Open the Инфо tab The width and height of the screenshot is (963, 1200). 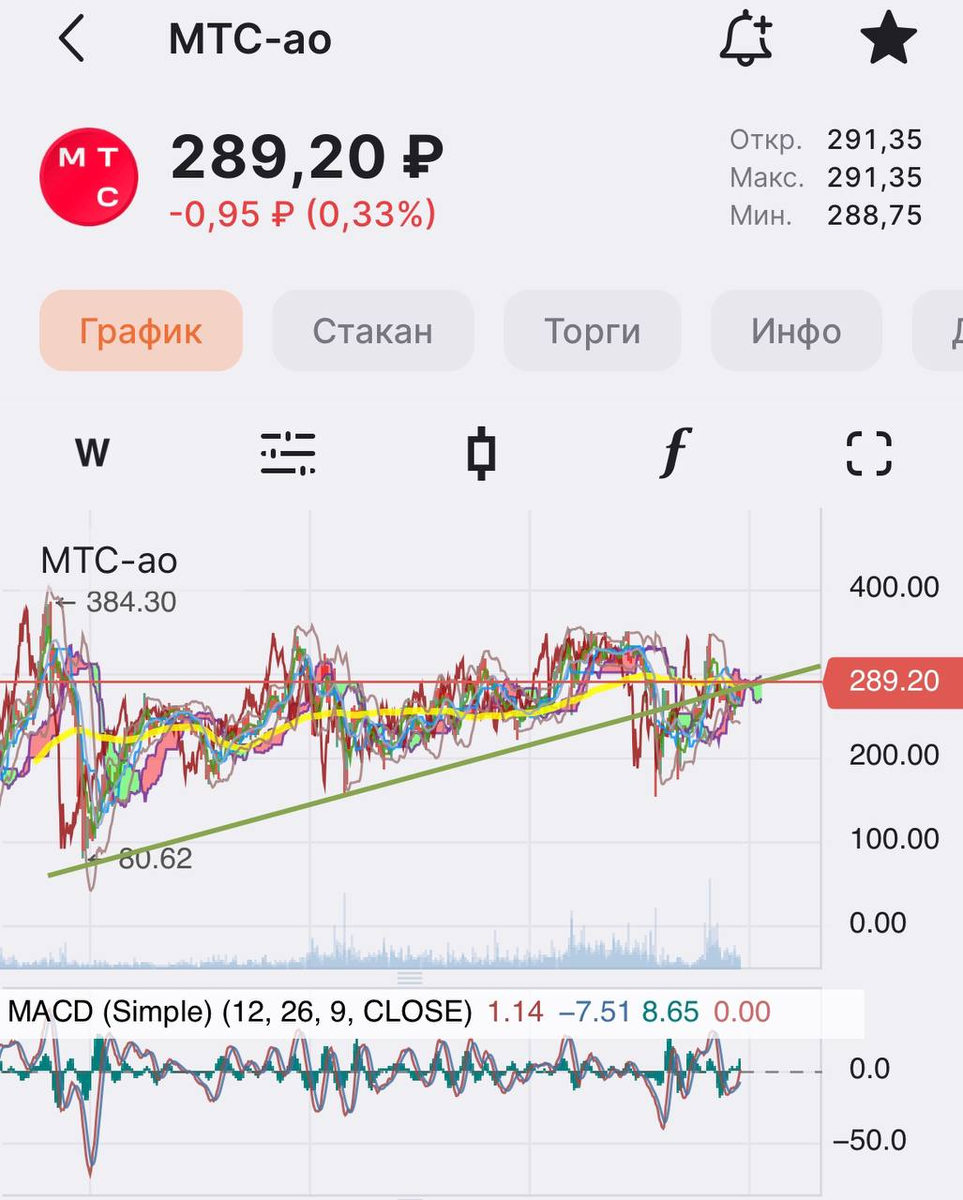coord(796,330)
